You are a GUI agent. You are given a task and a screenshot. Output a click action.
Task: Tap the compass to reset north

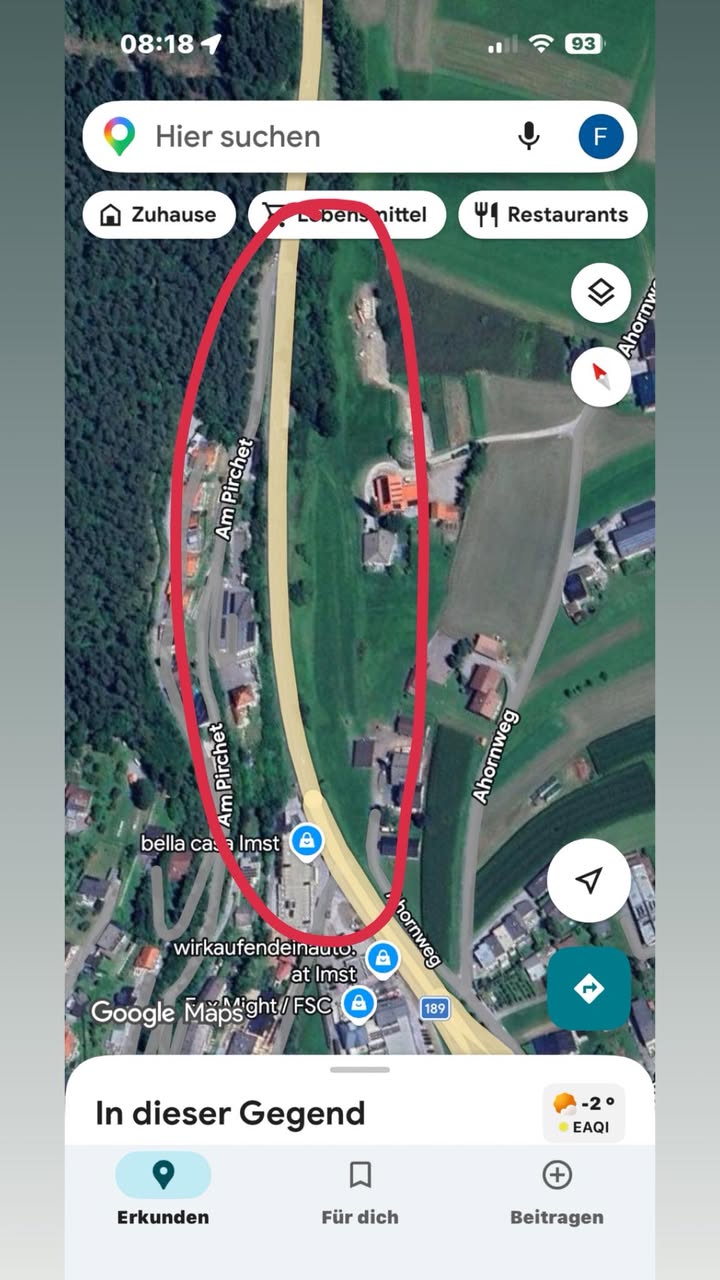(600, 376)
